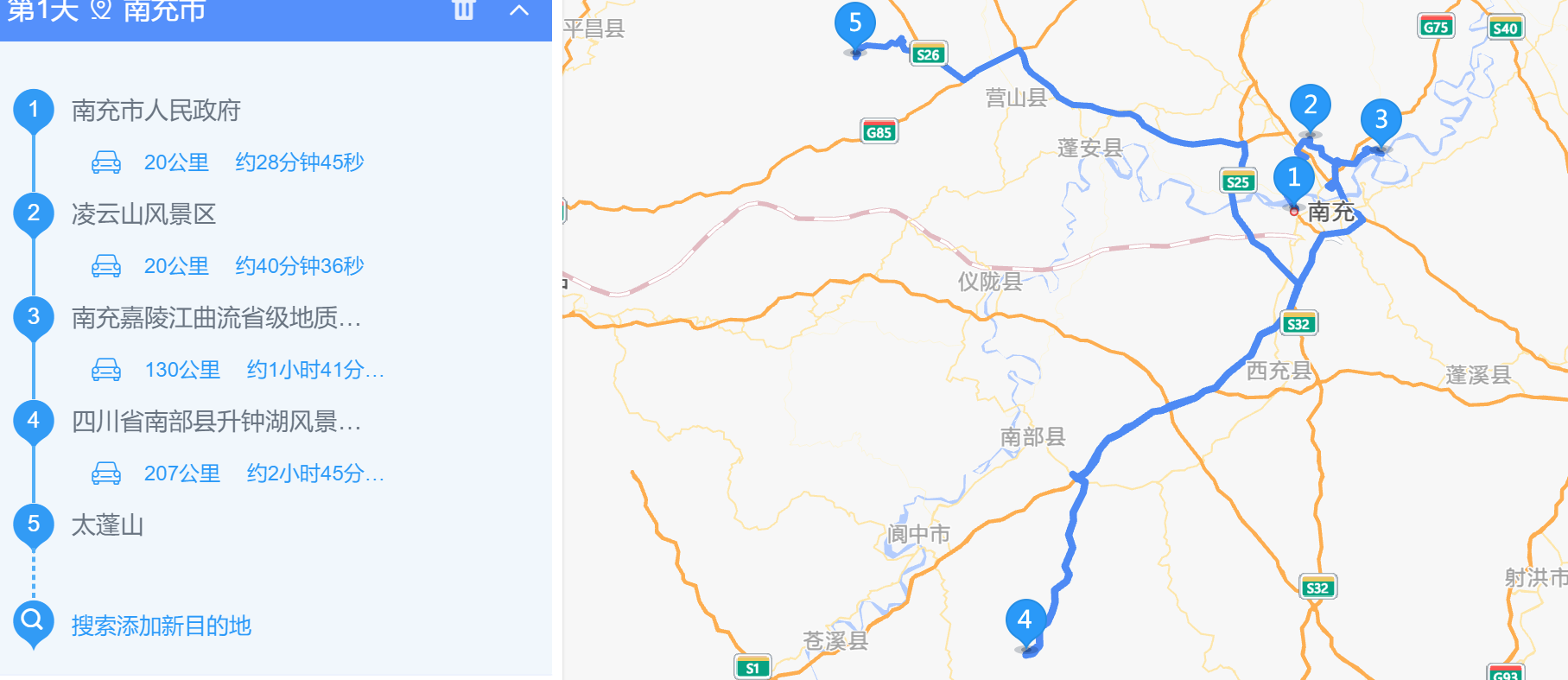
Task: Open the 南充嘉陵江曲流省级地质 stop
Action: coord(216,318)
